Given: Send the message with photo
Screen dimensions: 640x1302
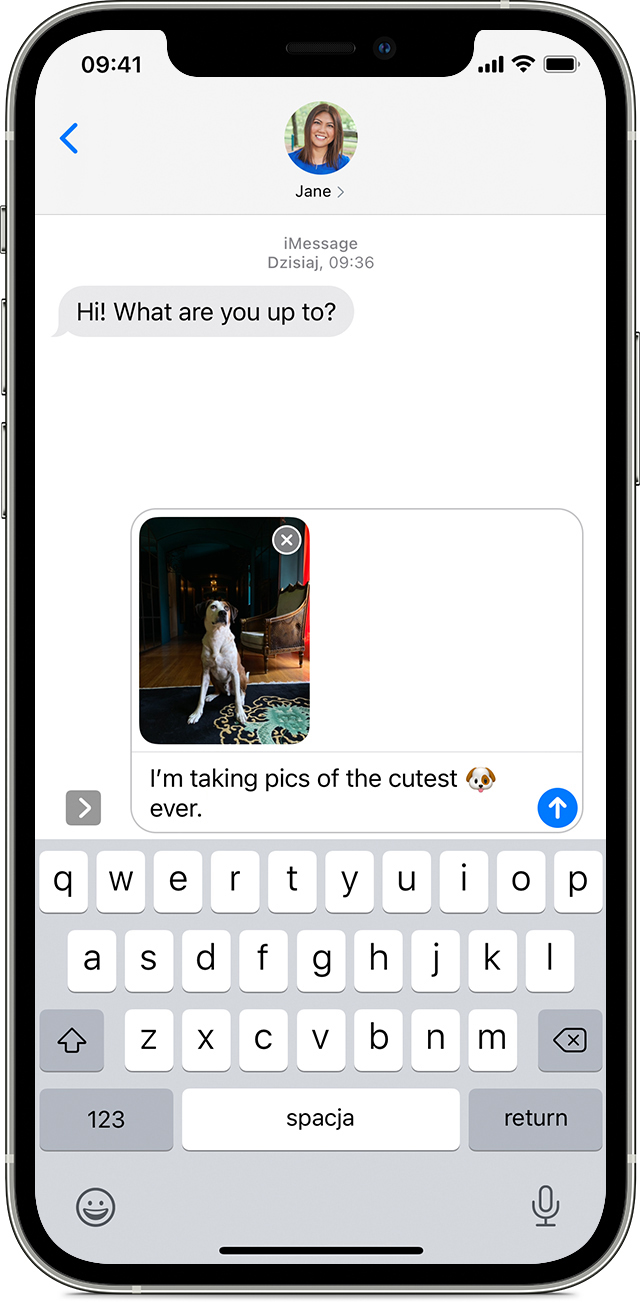Looking at the screenshot, I should 557,807.
